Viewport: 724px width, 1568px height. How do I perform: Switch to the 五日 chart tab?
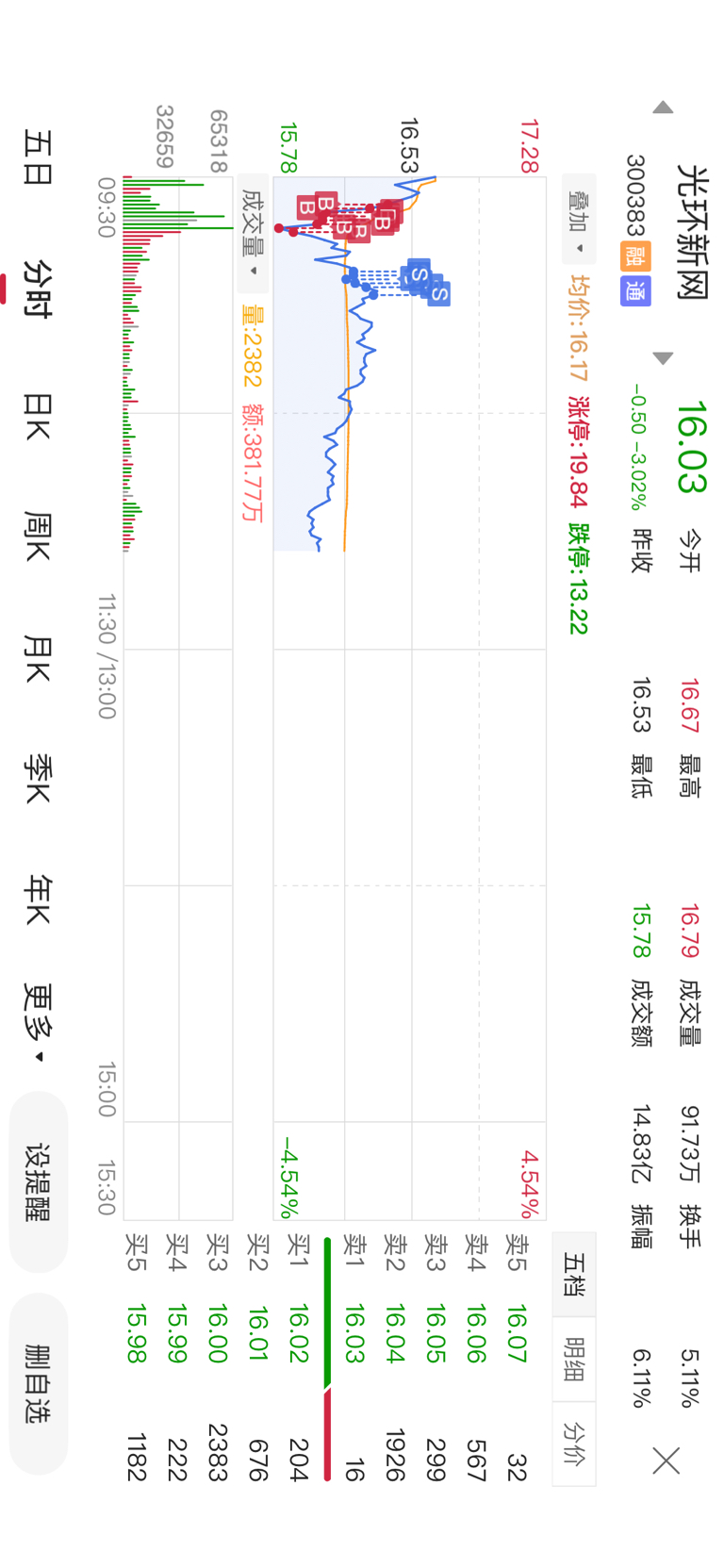click(x=38, y=157)
